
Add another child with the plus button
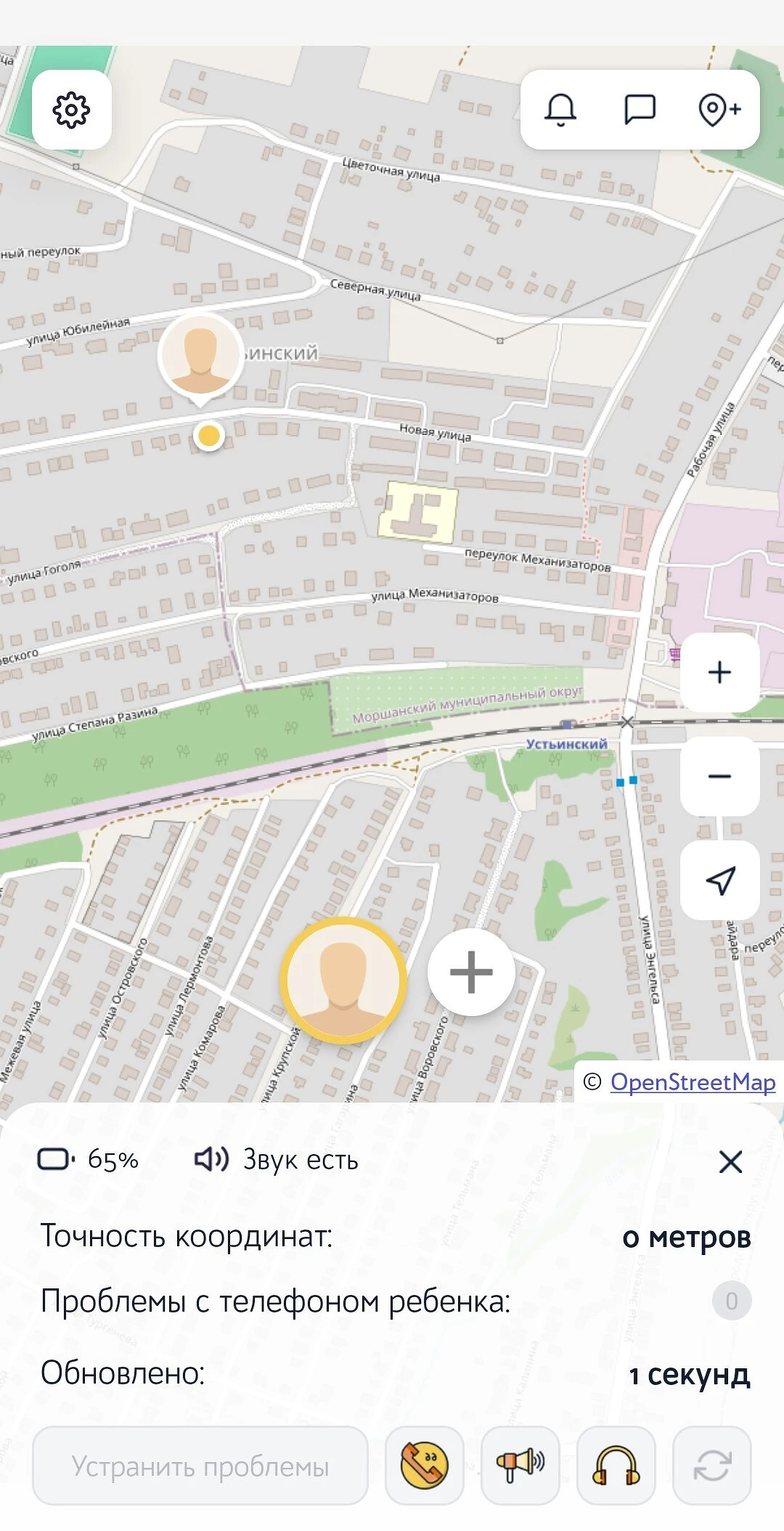471,972
